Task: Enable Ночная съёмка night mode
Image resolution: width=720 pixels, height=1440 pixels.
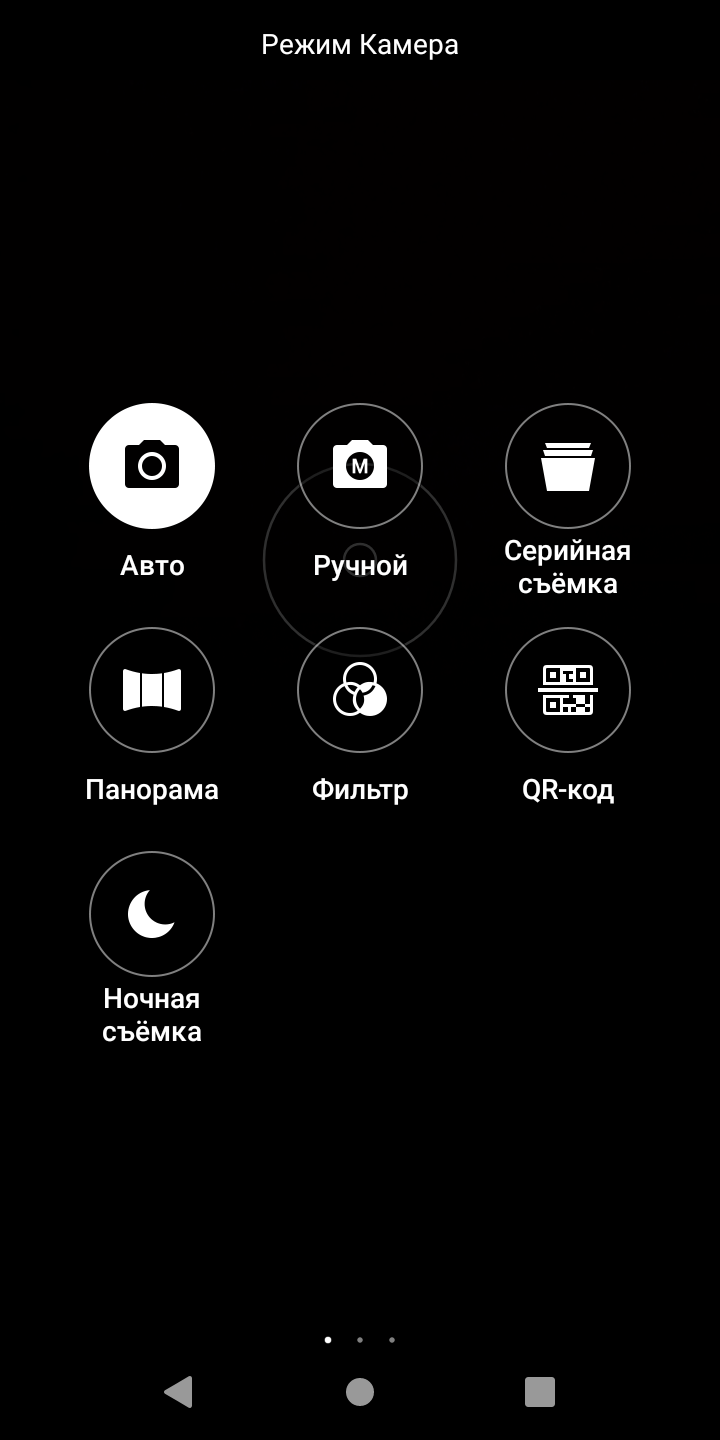Action: (x=152, y=914)
